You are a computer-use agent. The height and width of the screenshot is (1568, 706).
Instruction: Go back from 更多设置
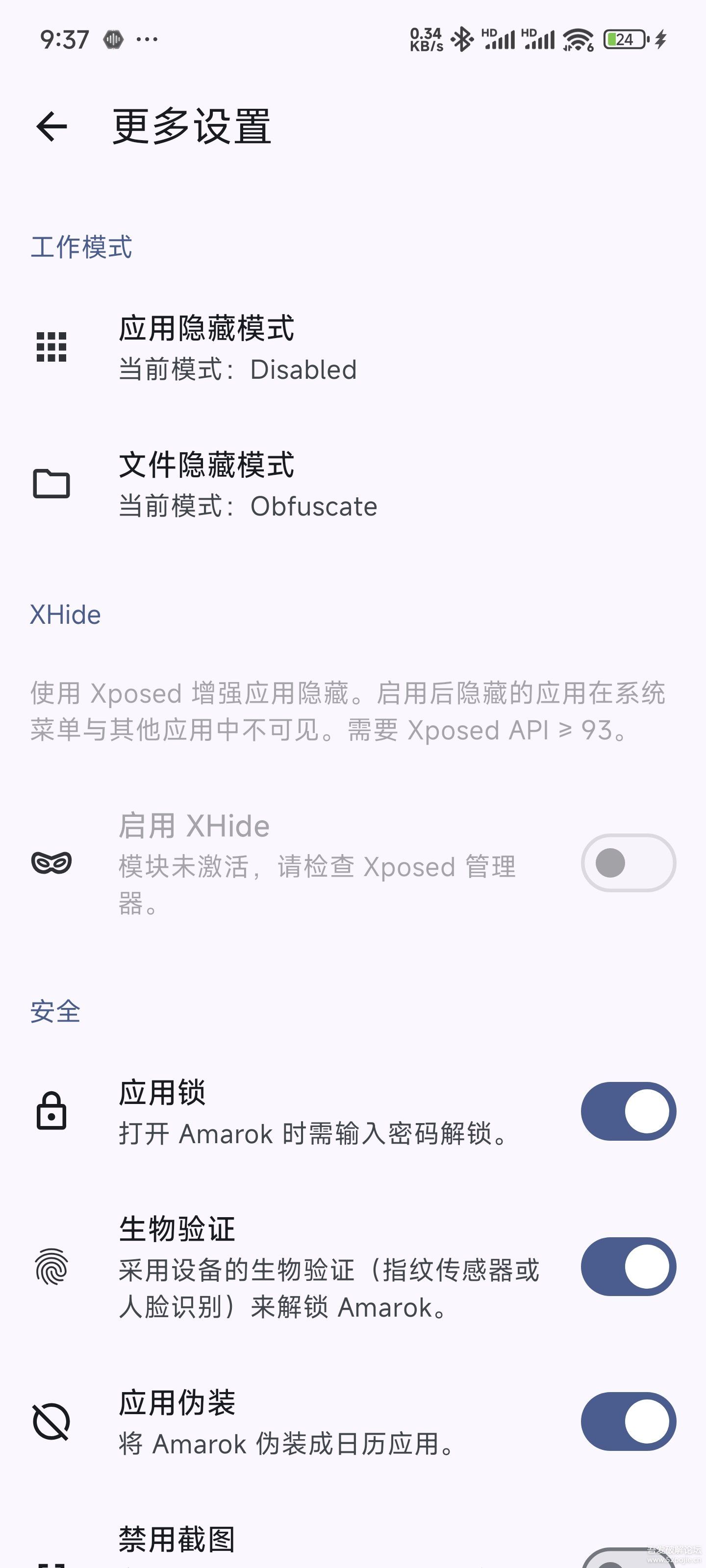pyautogui.click(x=51, y=127)
